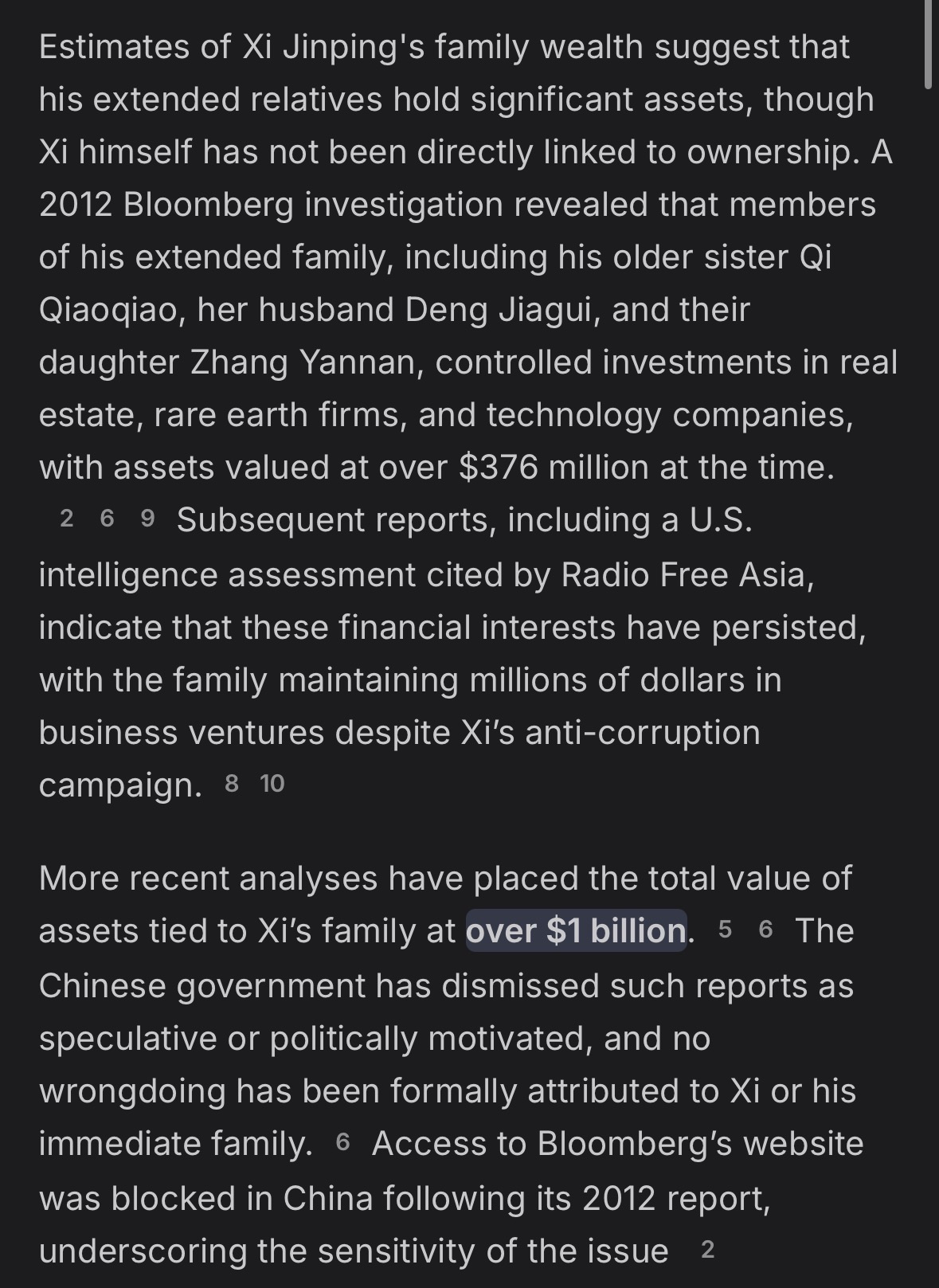939x1288 pixels.
Task: Open citation 2 after "at the time."
Action: (x=67, y=519)
